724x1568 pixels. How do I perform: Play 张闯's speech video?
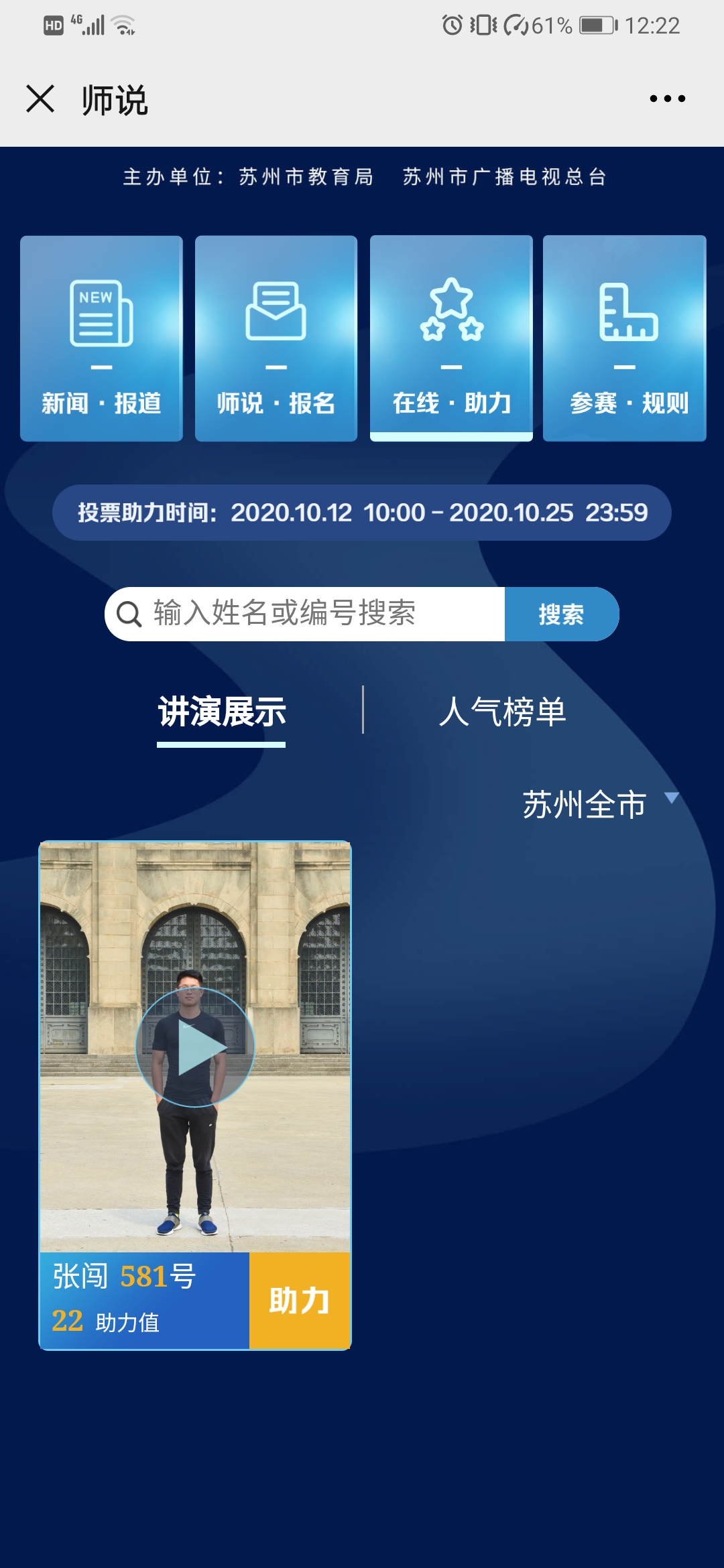coord(195,1047)
